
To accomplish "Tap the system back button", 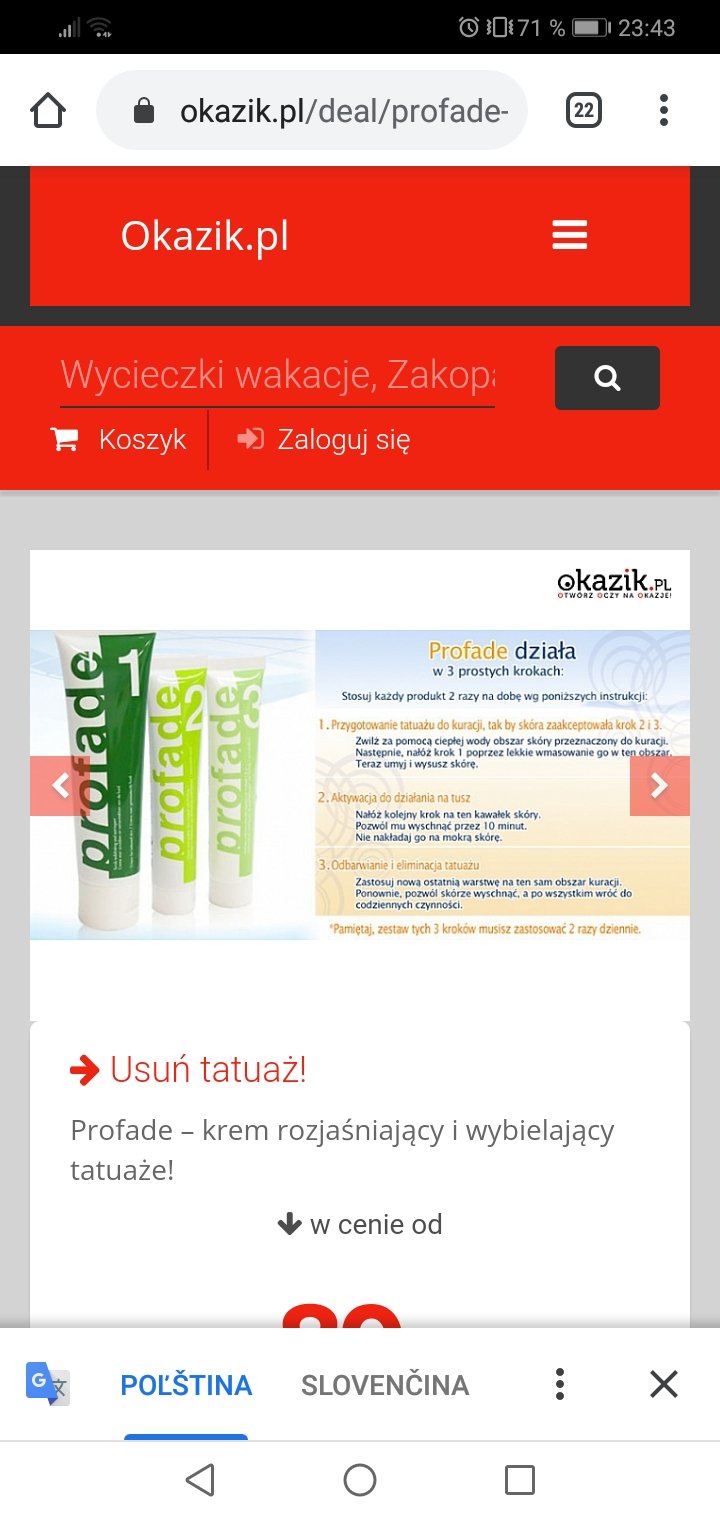I will [x=200, y=1479].
